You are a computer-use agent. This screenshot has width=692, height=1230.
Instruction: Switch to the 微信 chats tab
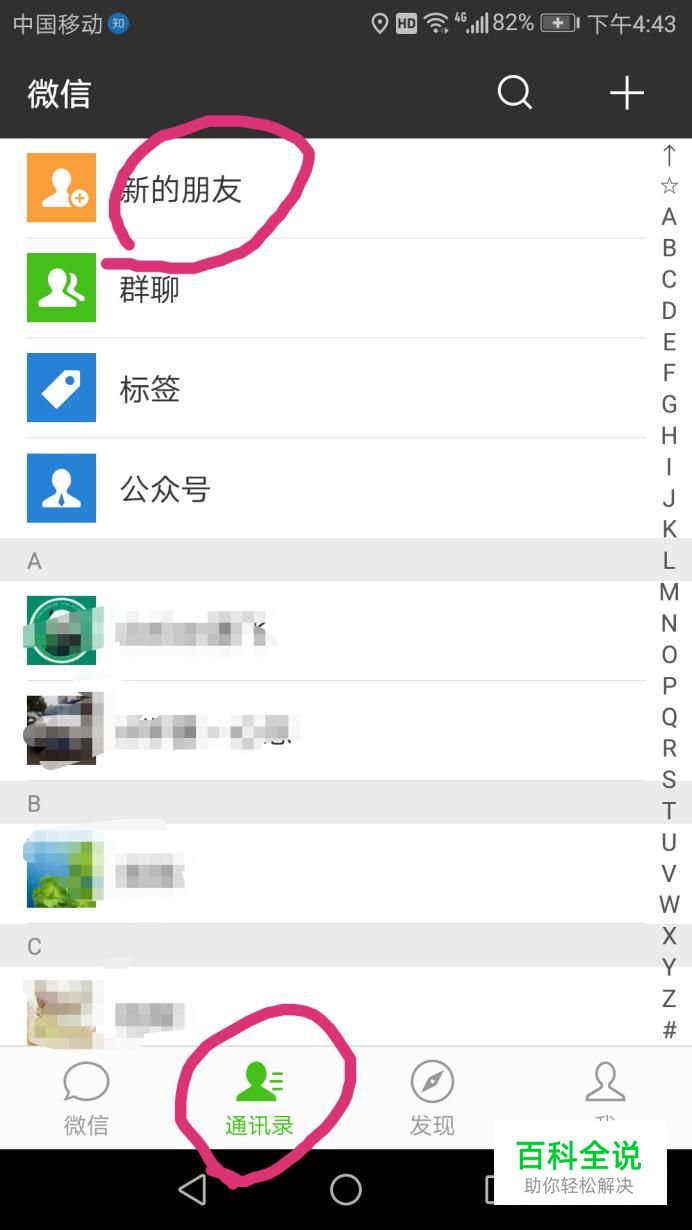point(86,1099)
